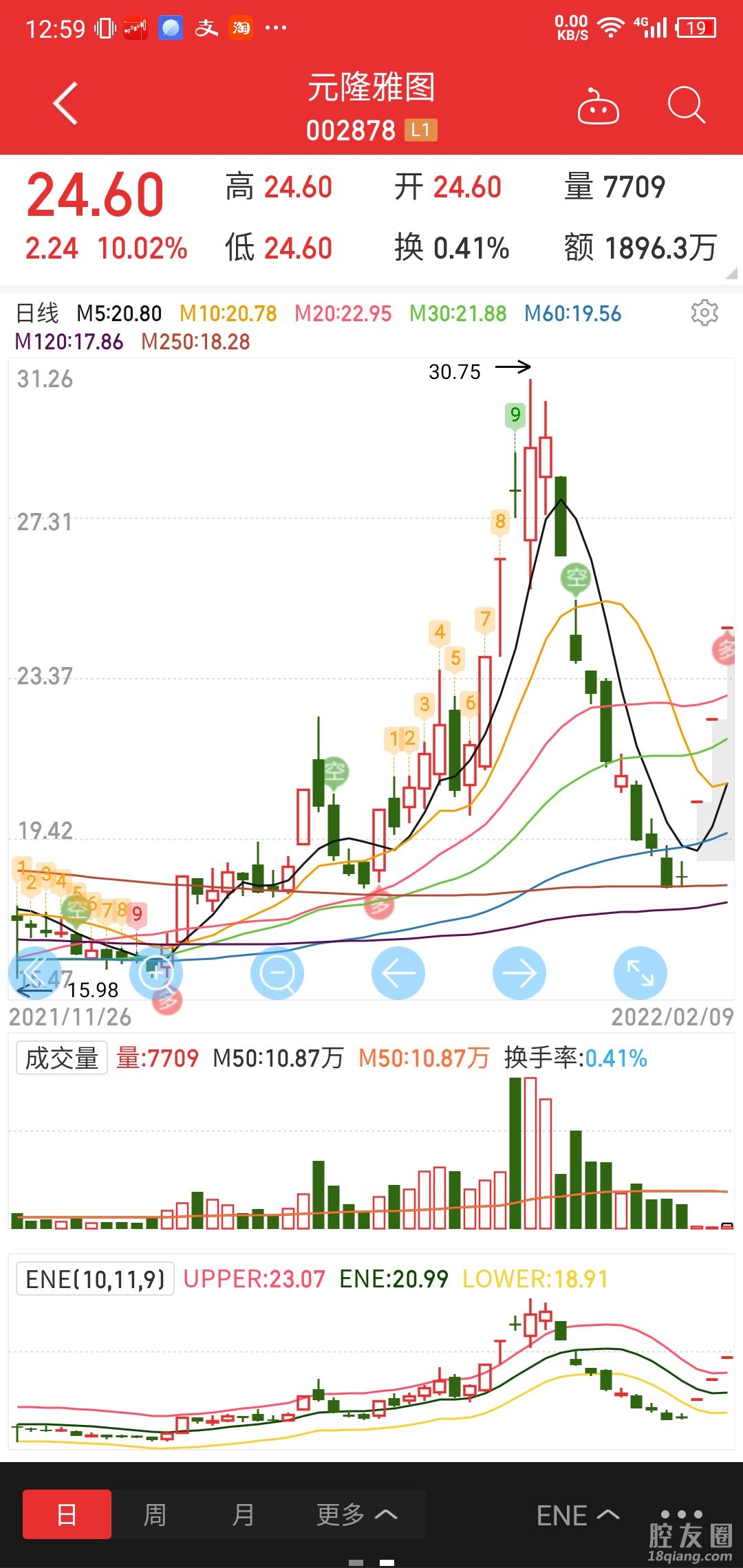Switch to the 周 weekly chart tab
The image size is (743, 1568).
tap(155, 1514)
